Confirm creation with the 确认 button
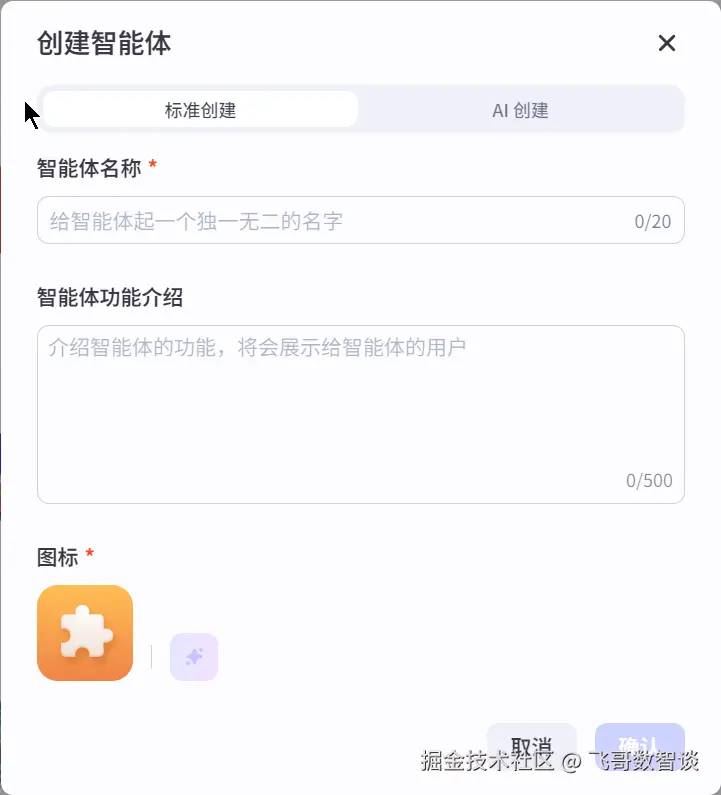 coord(639,745)
